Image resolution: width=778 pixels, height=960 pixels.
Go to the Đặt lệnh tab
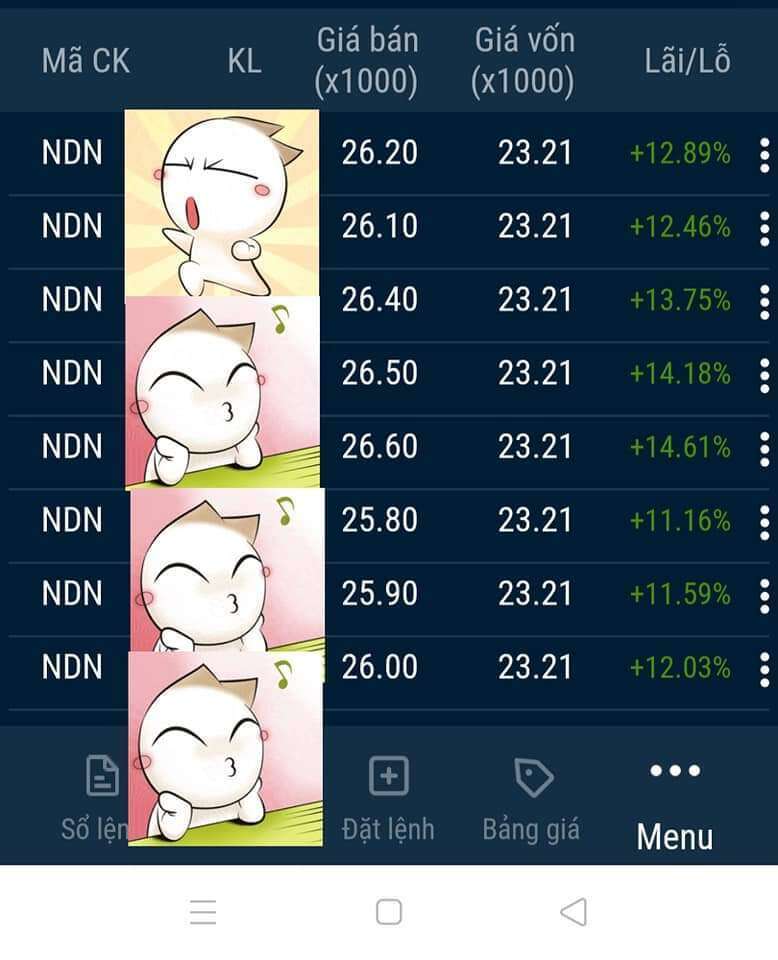(x=388, y=798)
